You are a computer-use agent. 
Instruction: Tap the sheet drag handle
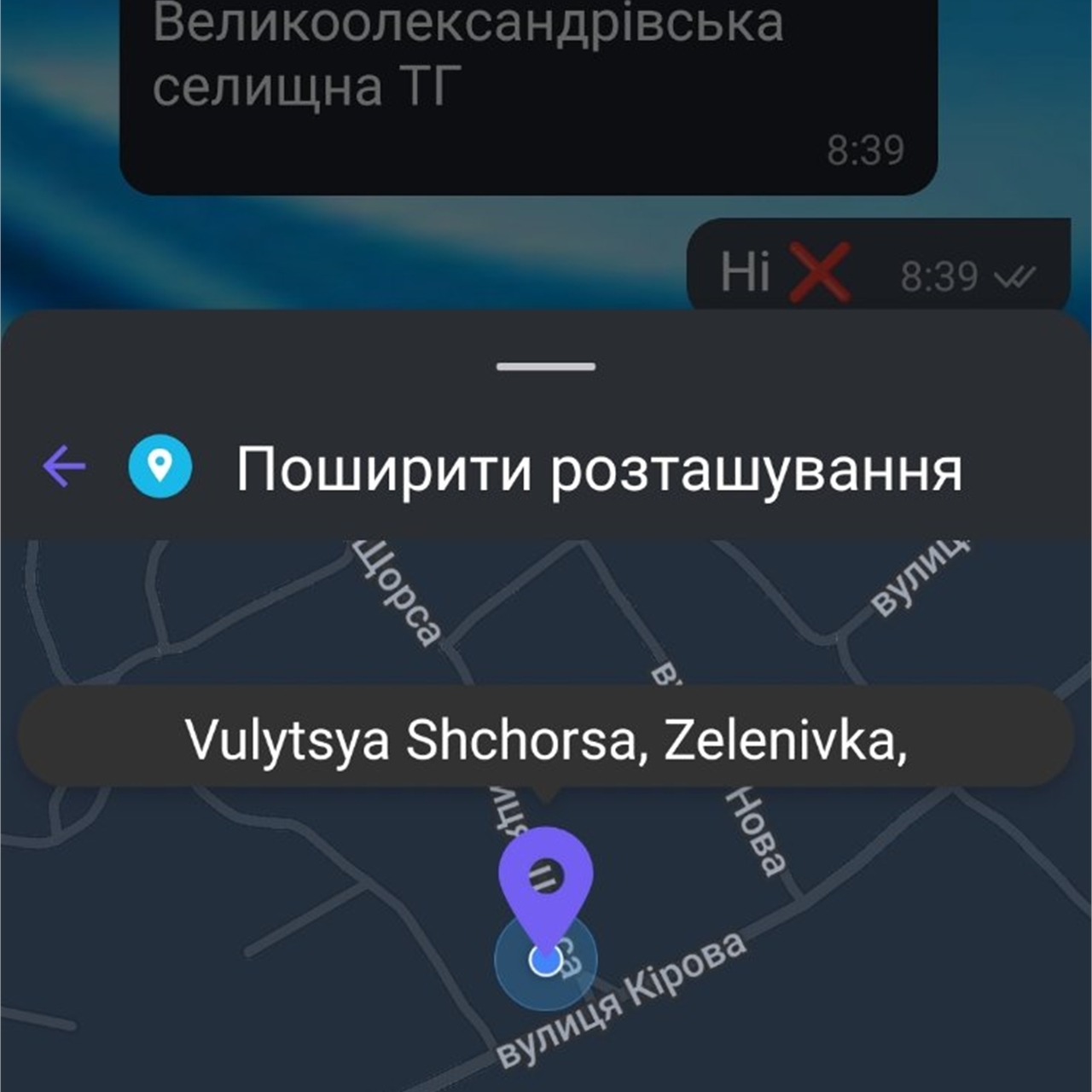click(546, 367)
